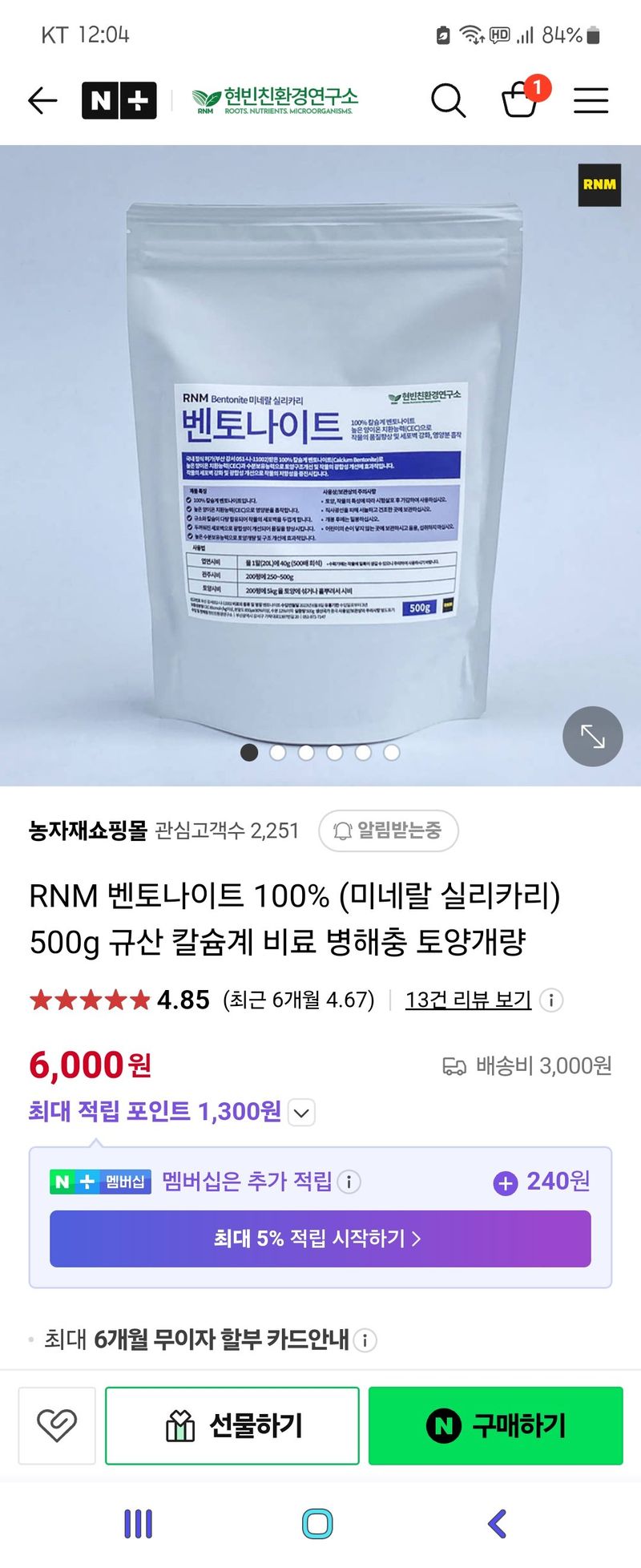Tap the 선물하기 gift button

(232, 1425)
